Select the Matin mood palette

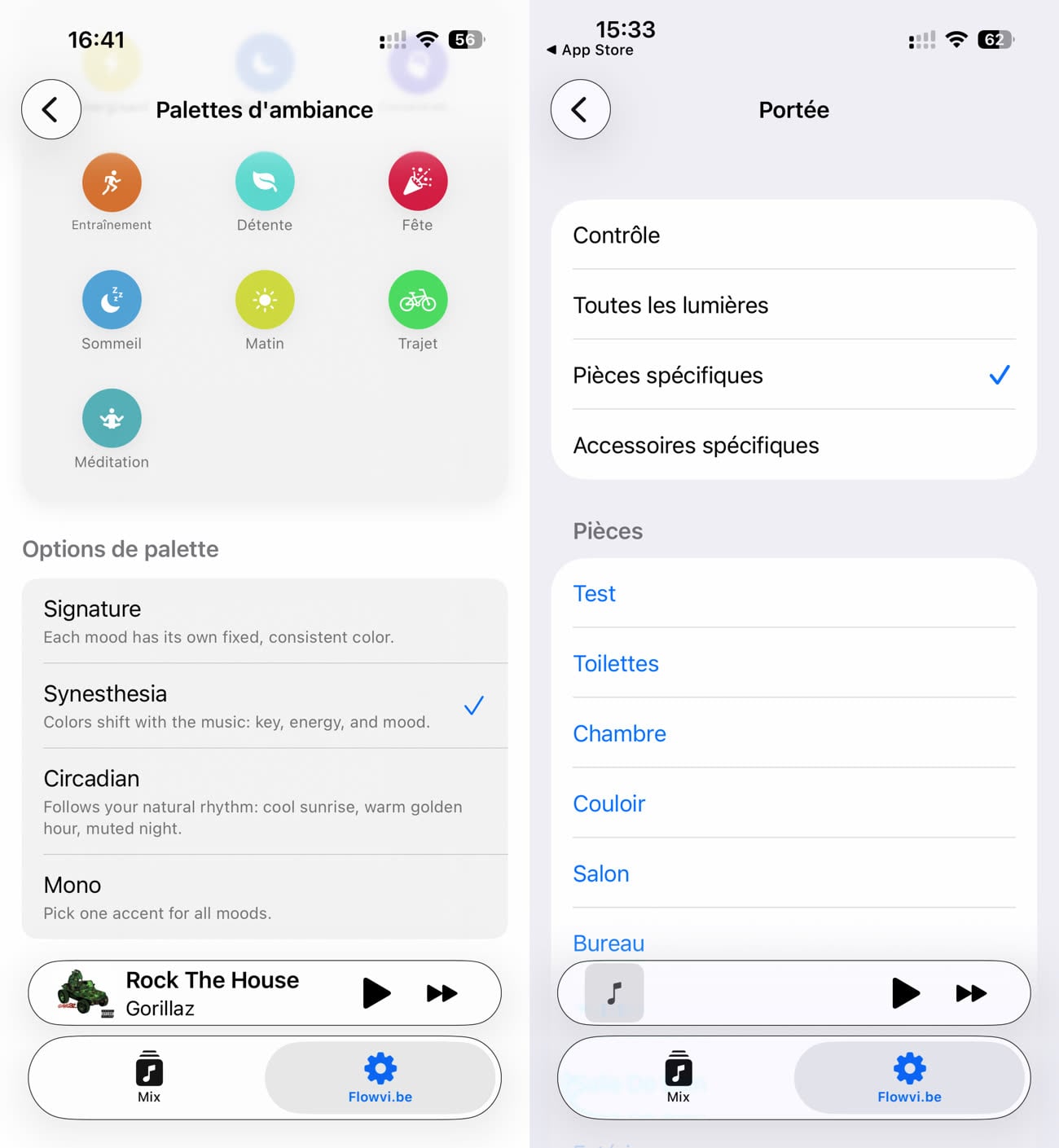pos(265,300)
